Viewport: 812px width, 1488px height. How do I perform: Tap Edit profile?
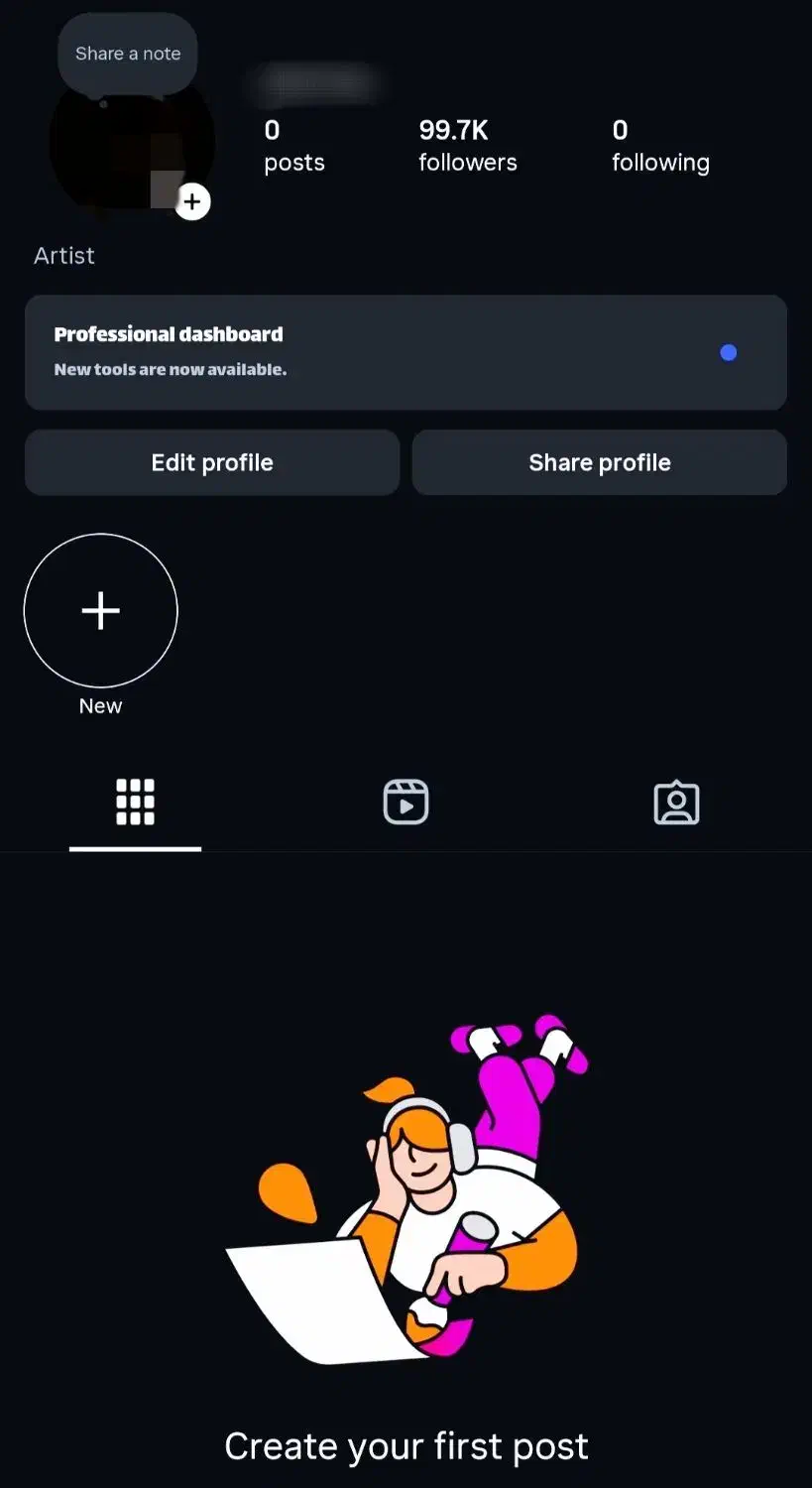212,462
